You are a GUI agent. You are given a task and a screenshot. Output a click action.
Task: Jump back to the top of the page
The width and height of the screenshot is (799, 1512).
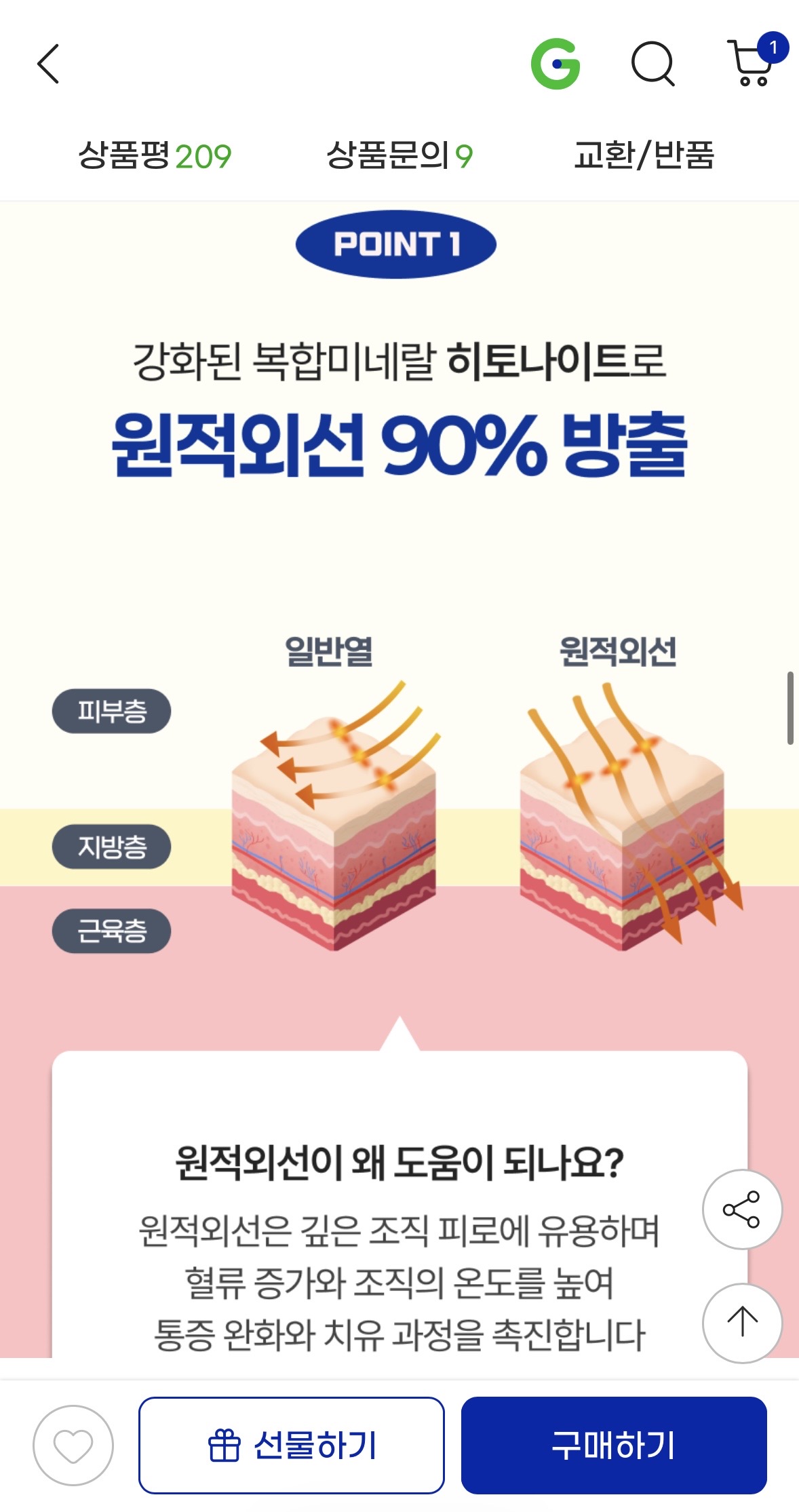[x=741, y=1322]
